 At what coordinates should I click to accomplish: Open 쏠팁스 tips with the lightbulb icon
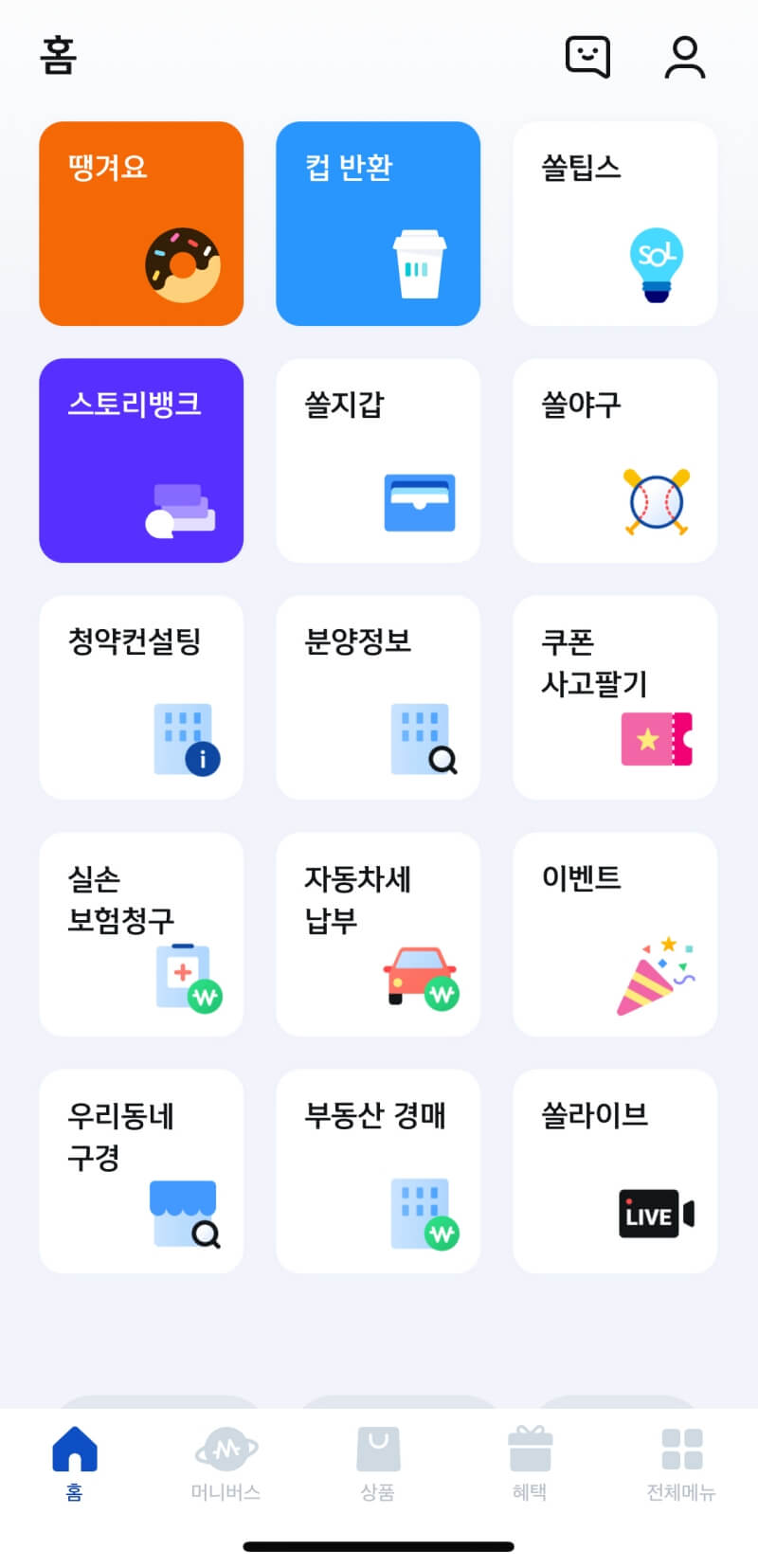pos(614,223)
